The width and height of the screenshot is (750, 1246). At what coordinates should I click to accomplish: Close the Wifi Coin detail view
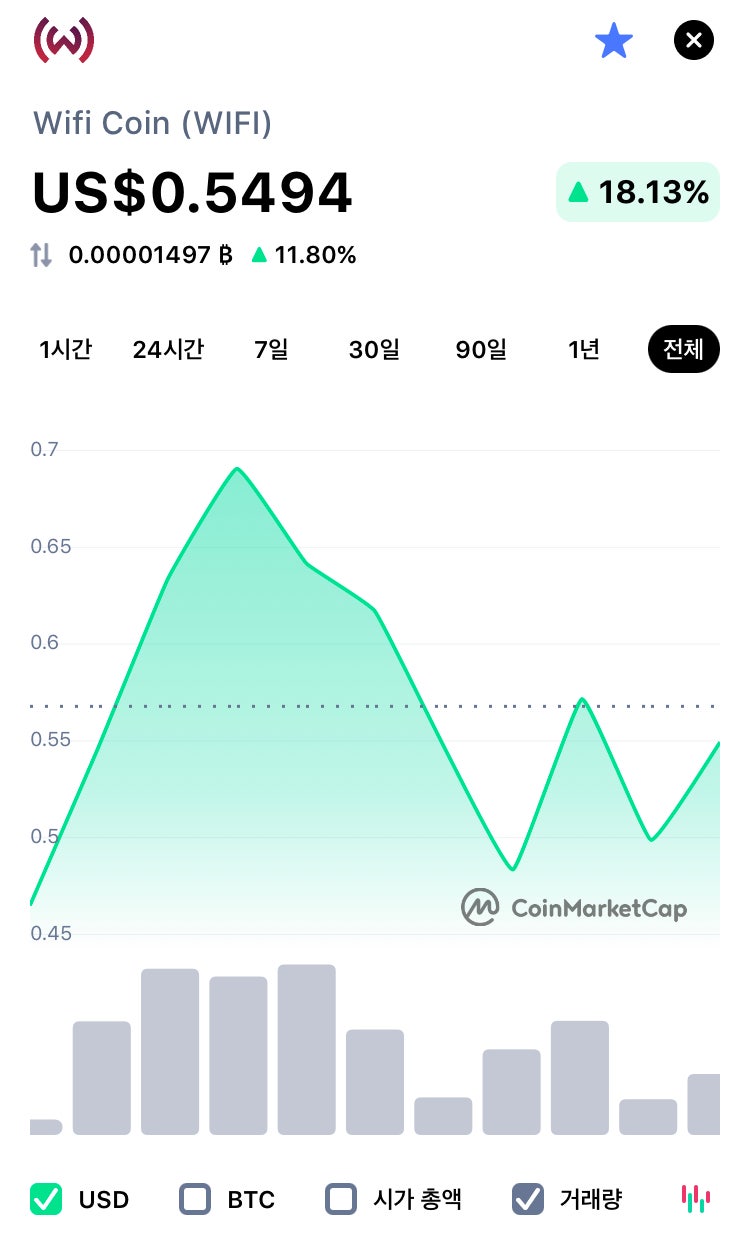coord(694,41)
